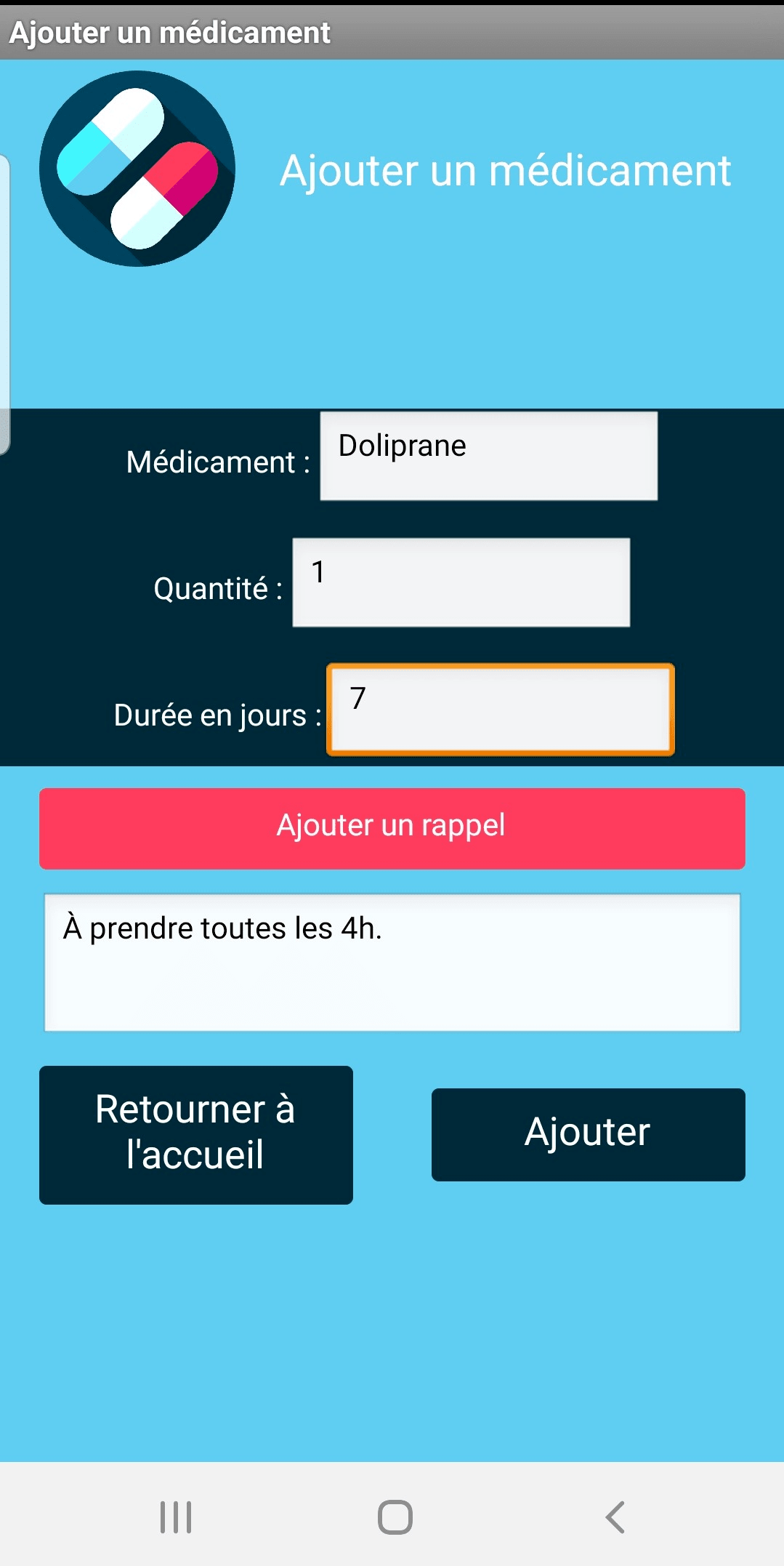Viewport: 784px width, 1566px height.
Task: Tap the system back button
Action: coord(615,1517)
